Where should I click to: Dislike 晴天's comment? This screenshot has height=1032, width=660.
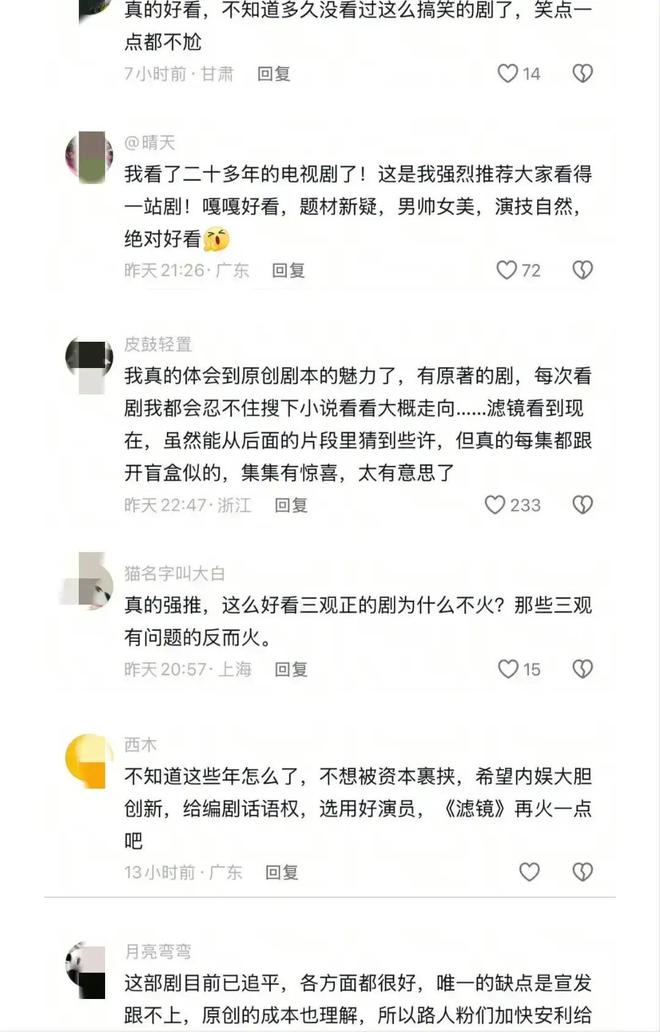click(x=582, y=270)
